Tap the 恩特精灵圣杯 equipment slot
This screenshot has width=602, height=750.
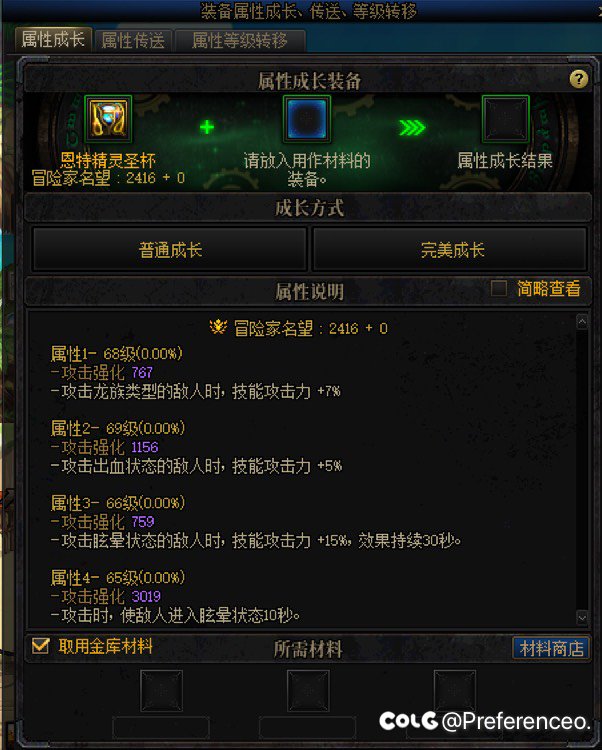(x=106, y=121)
